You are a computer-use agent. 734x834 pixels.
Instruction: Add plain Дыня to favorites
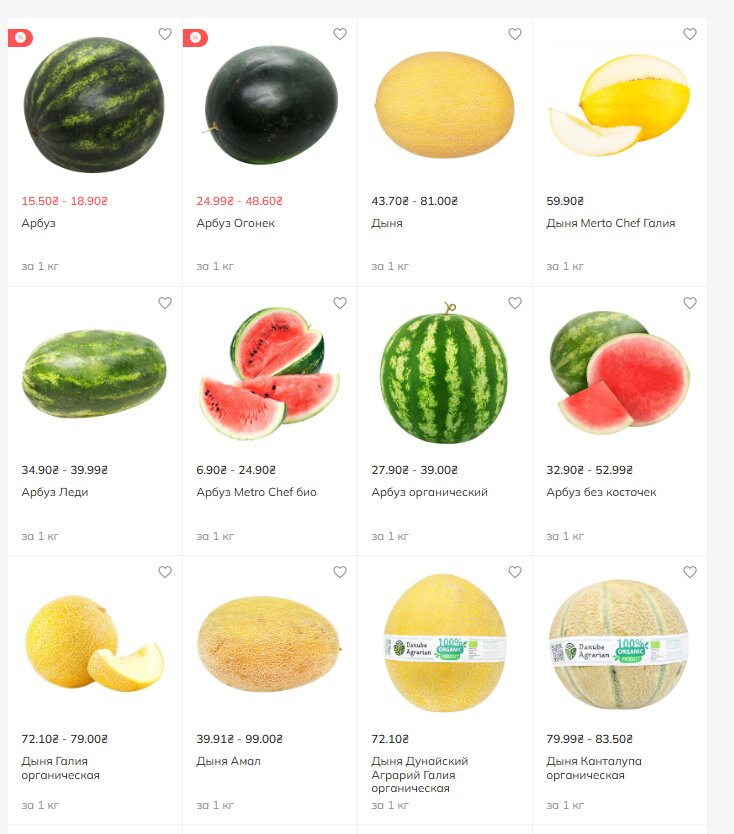point(515,34)
